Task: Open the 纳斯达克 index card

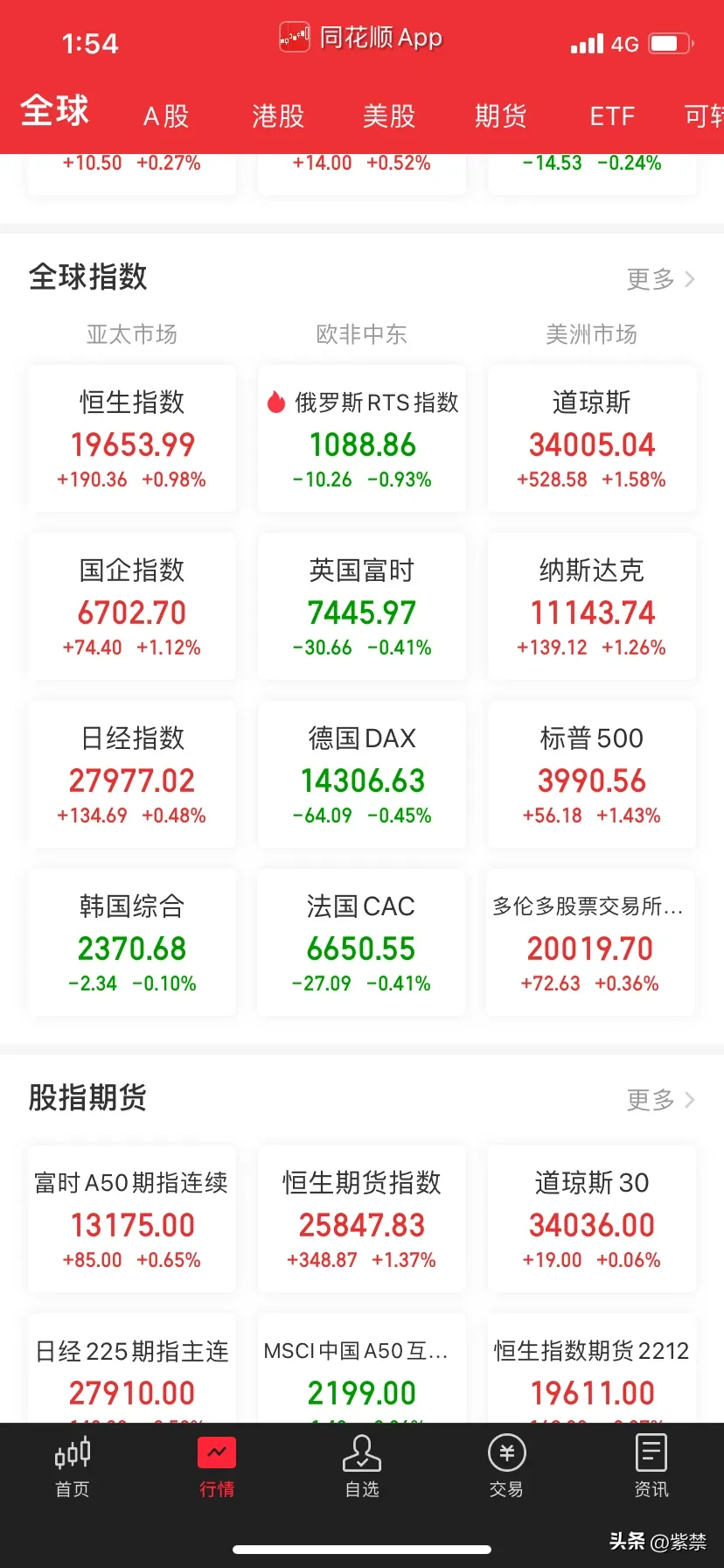Action: tap(592, 606)
